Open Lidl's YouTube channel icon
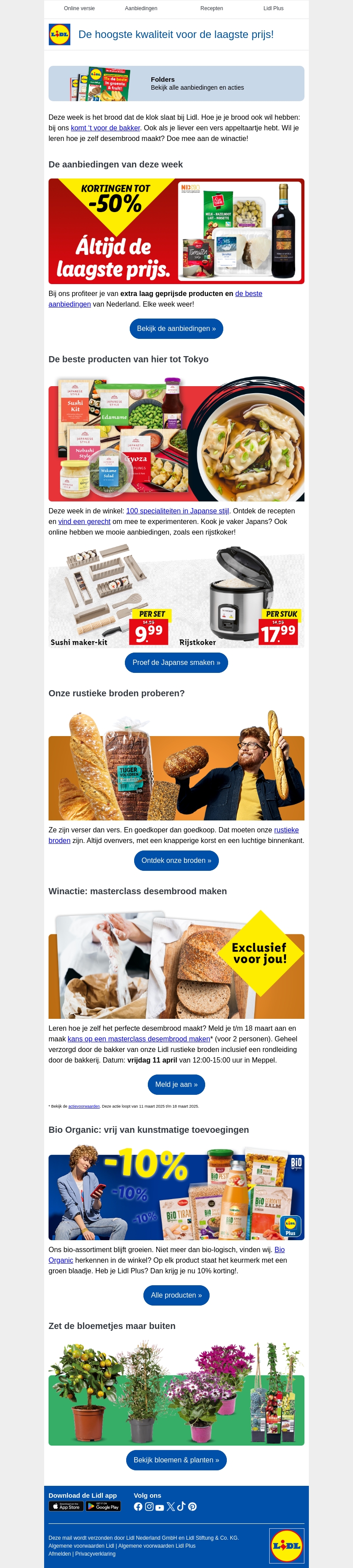The image size is (353, 1568). coord(160,1507)
